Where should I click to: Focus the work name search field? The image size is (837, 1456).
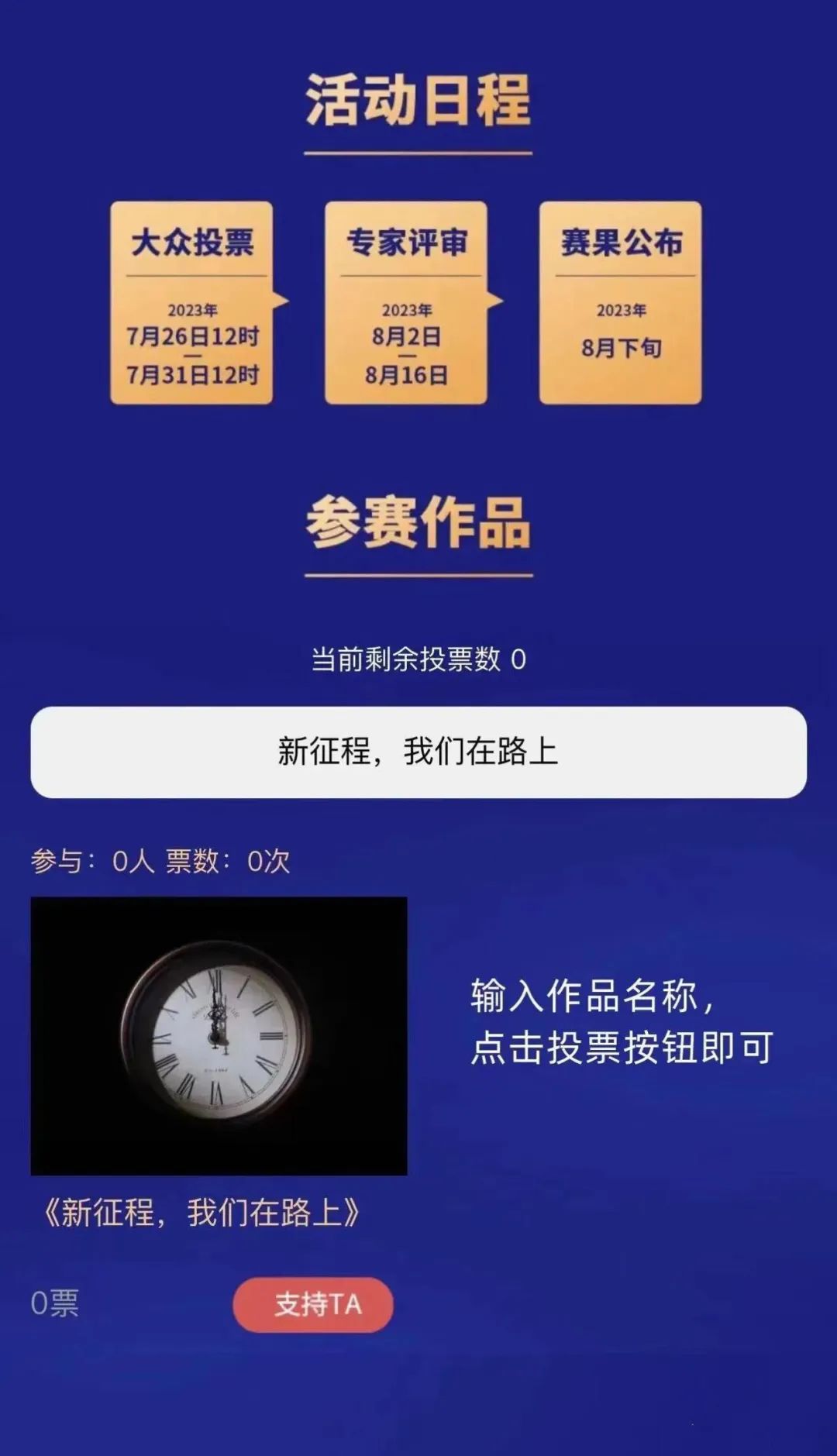[x=418, y=752]
